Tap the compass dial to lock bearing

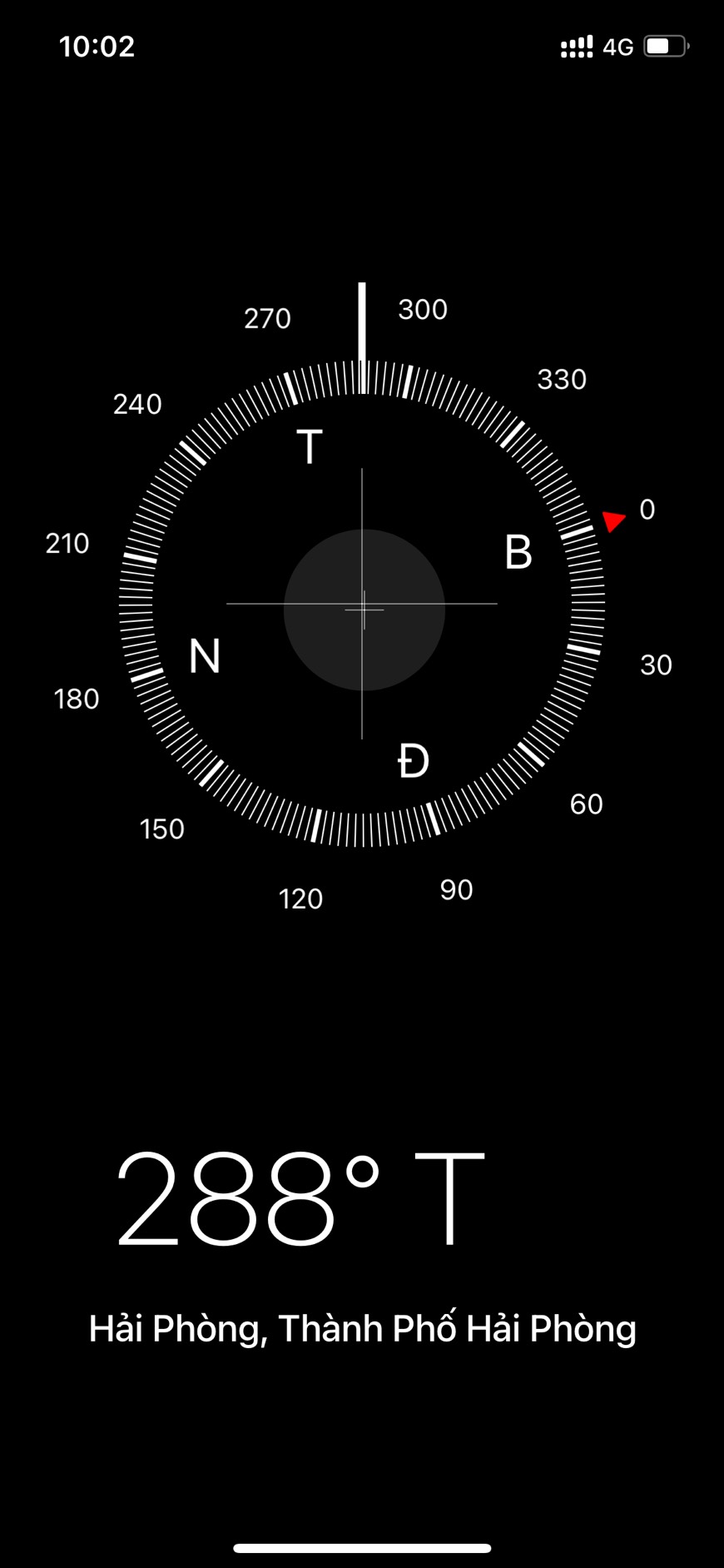pos(362,604)
